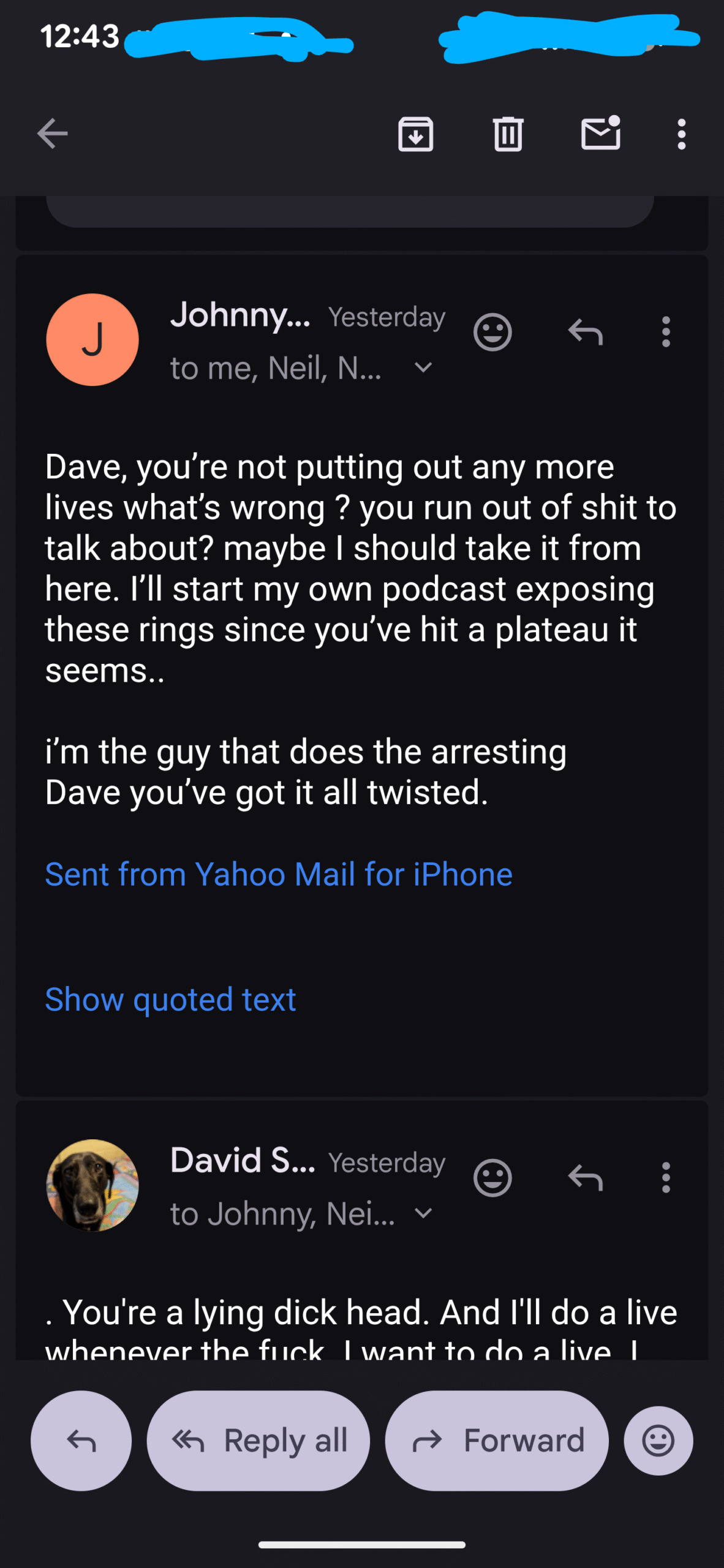The height and width of the screenshot is (1568, 724).
Task: Delete this email thread
Action: (508, 134)
